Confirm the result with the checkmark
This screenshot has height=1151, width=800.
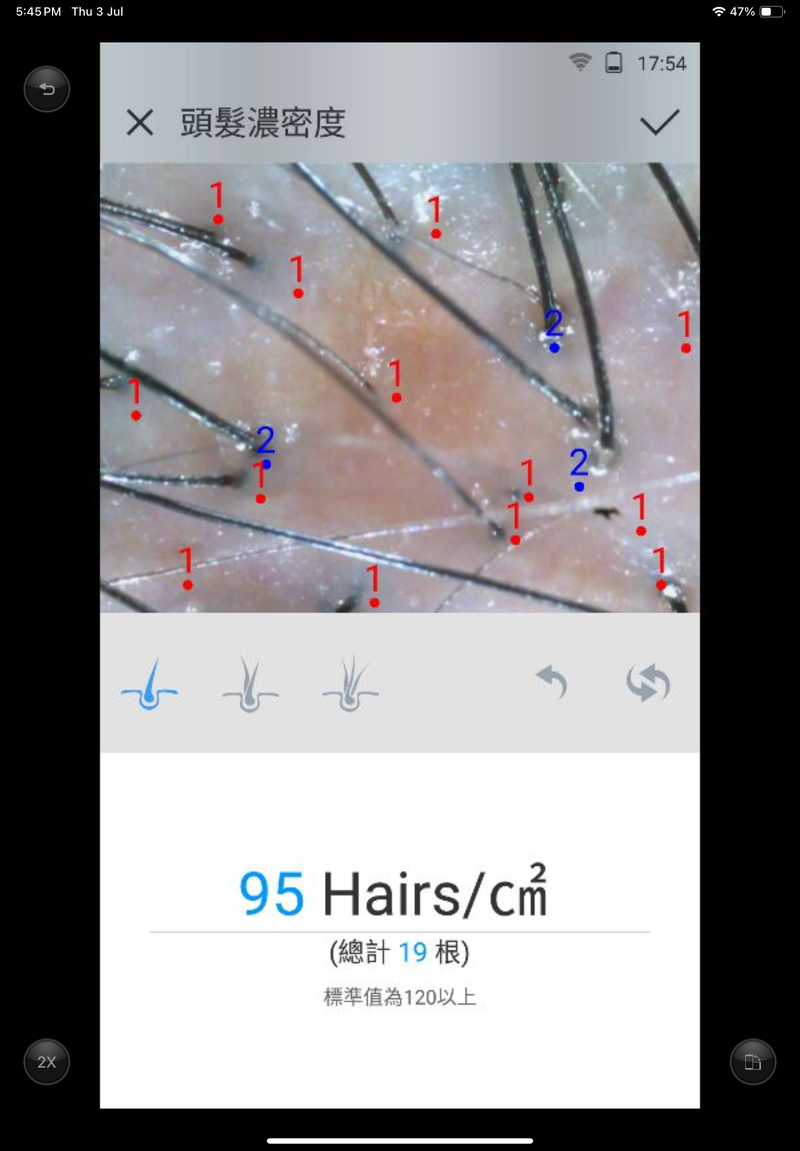[659, 122]
